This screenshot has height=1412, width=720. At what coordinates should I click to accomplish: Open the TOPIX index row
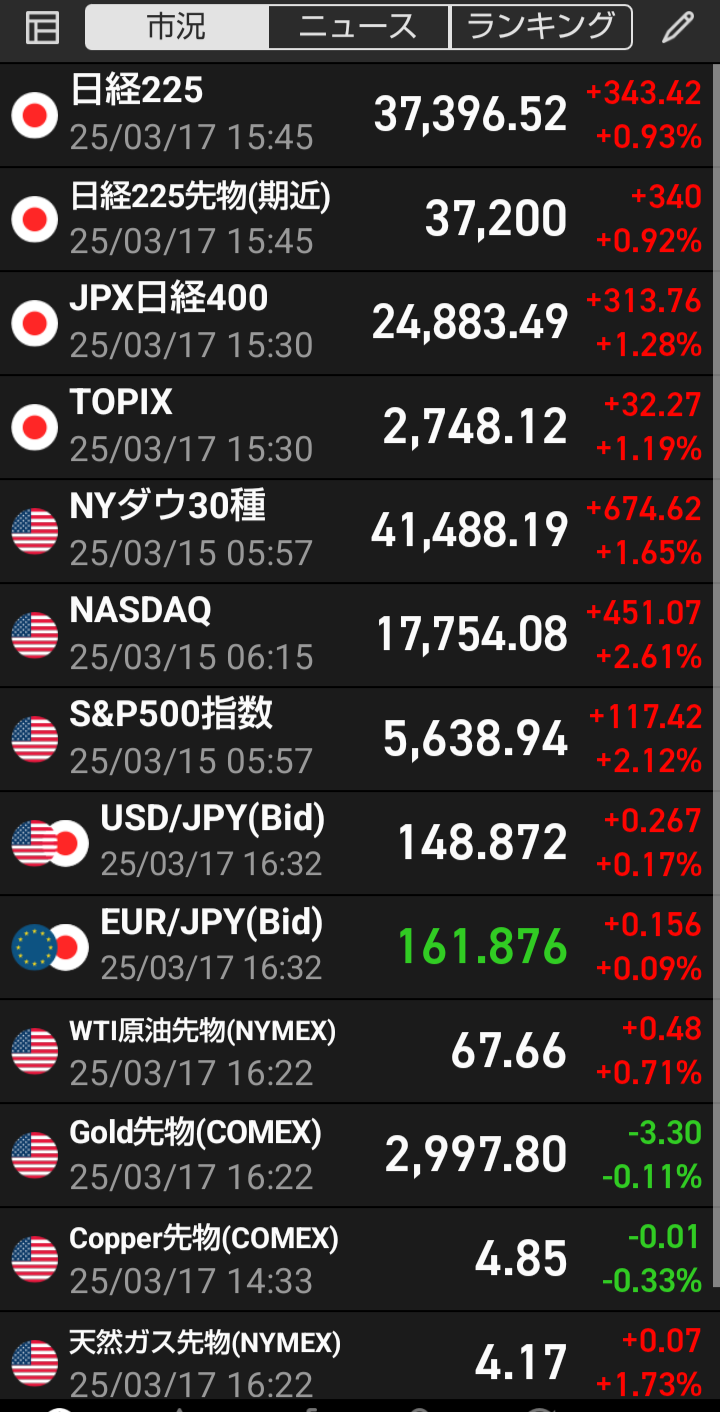point(357,427)
